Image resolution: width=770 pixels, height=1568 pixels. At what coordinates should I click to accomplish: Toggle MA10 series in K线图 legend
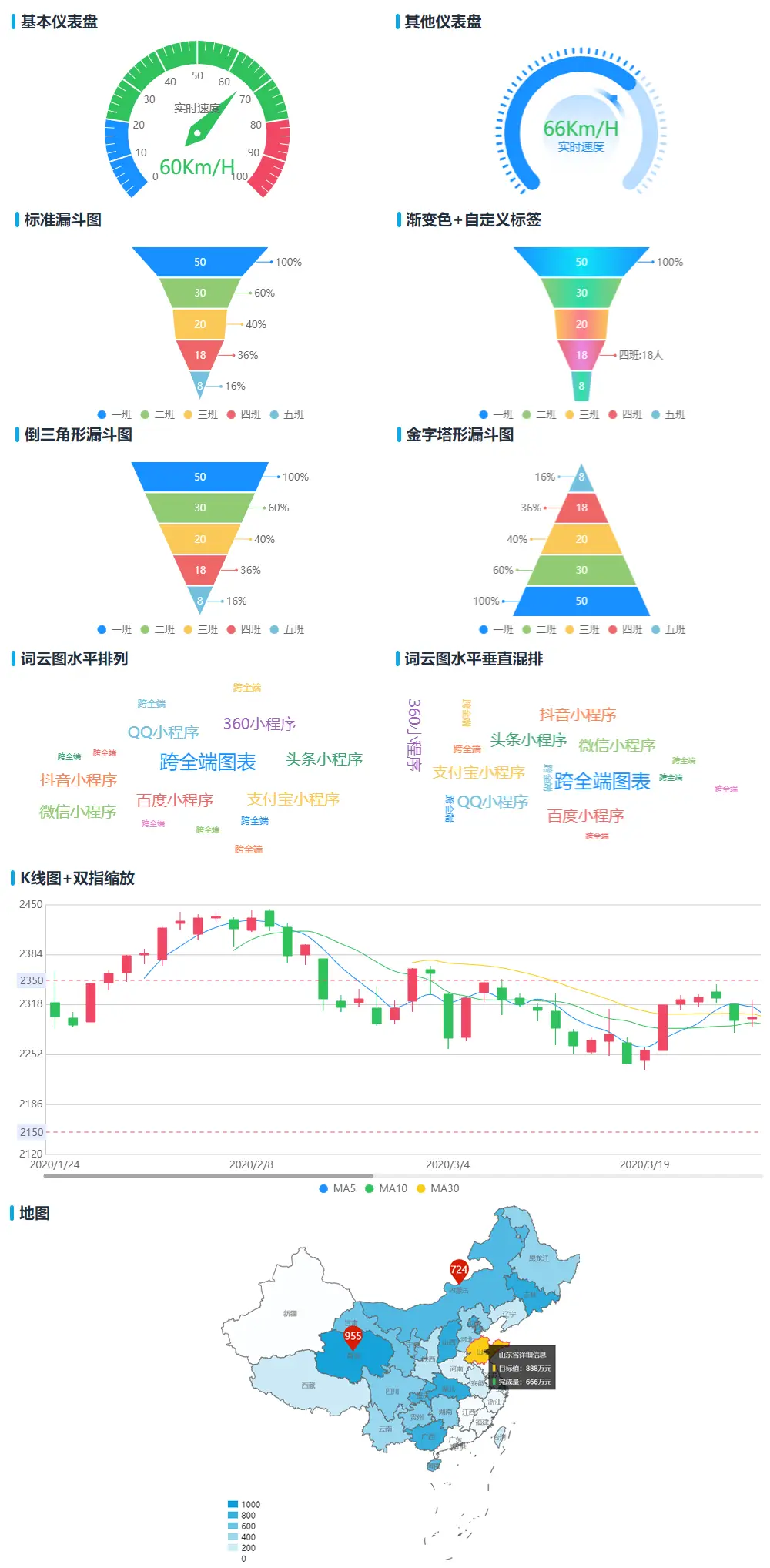[386, 1188]
